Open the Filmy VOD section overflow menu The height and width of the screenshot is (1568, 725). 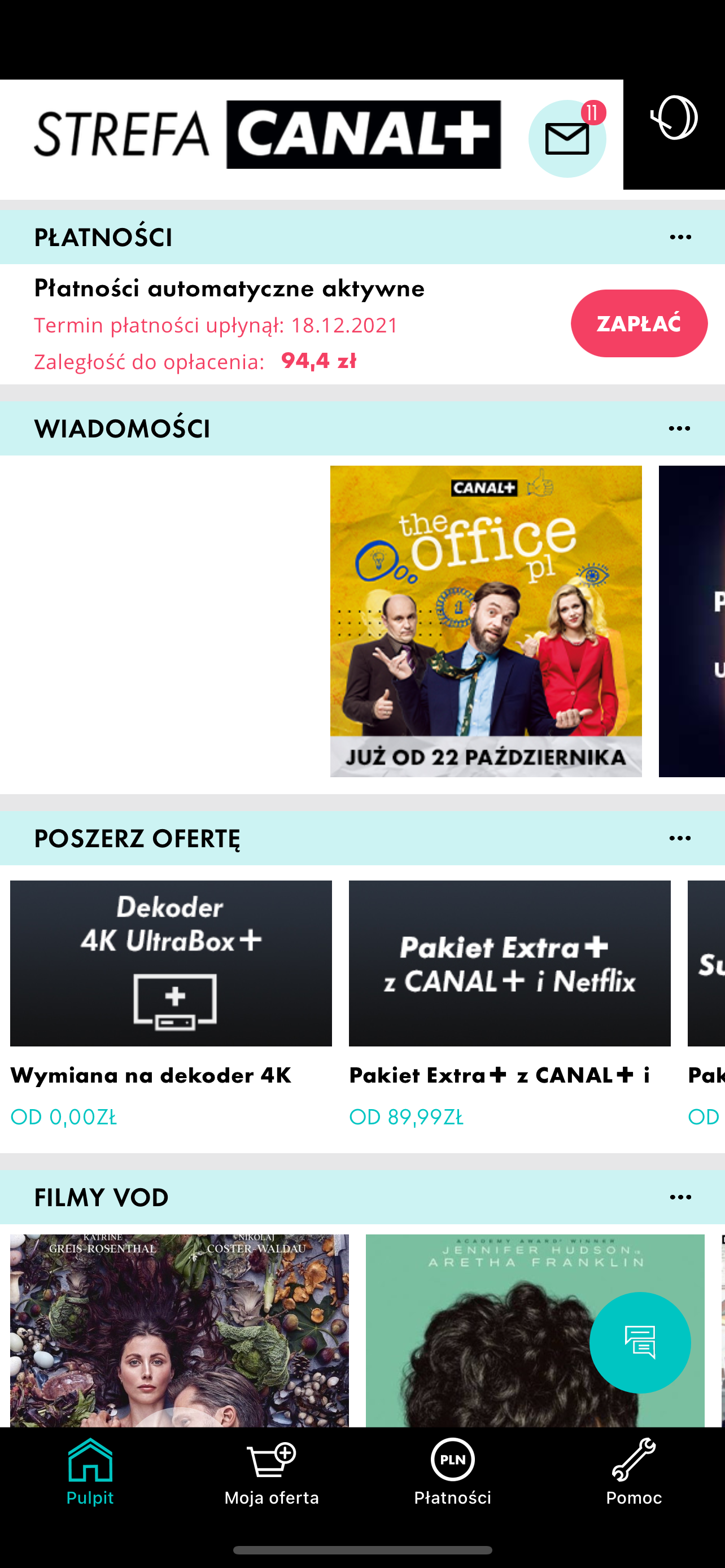click(680, 1197)
